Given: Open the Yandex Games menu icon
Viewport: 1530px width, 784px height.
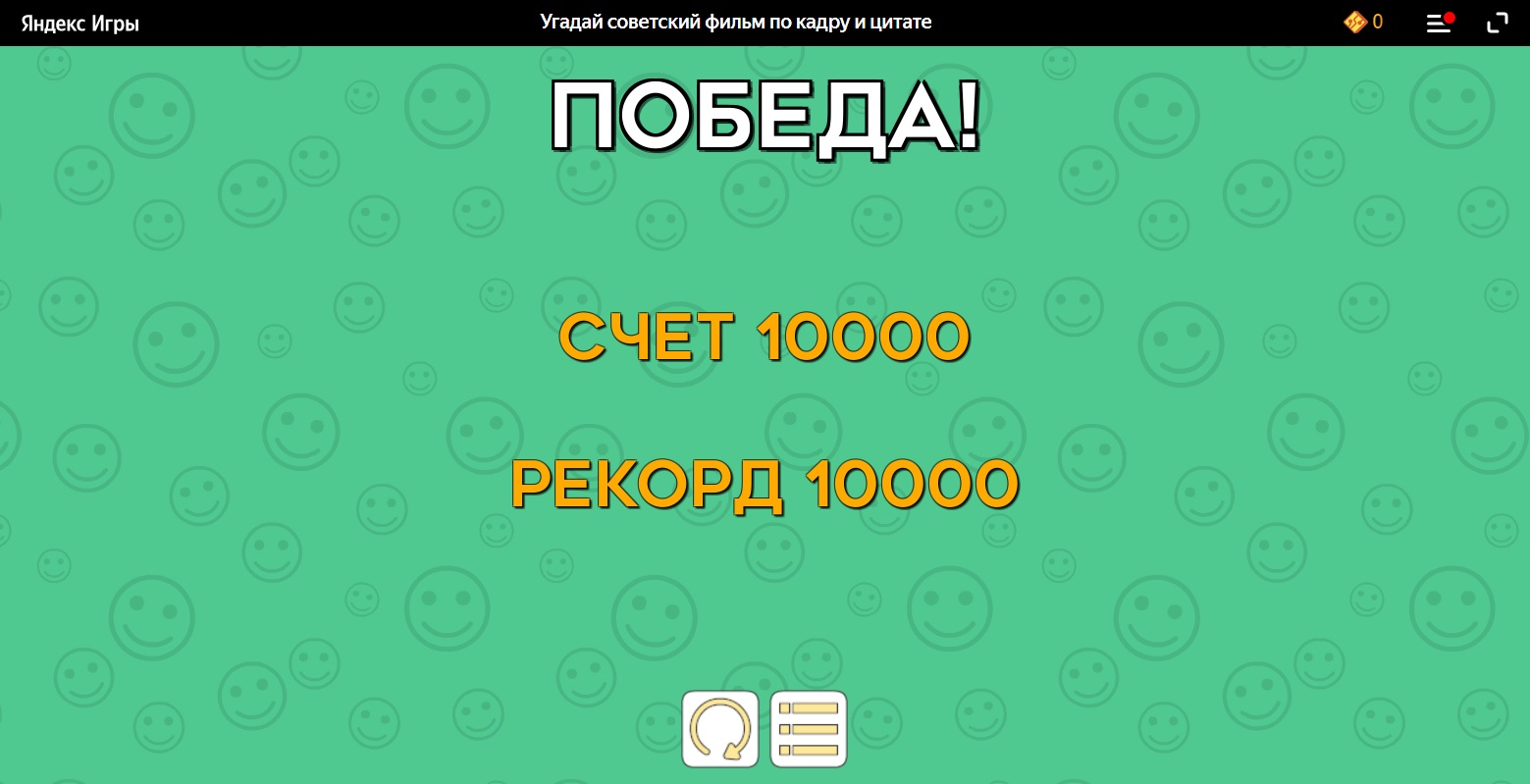Looking at the screenshot, I should (x=1439, y=23).
